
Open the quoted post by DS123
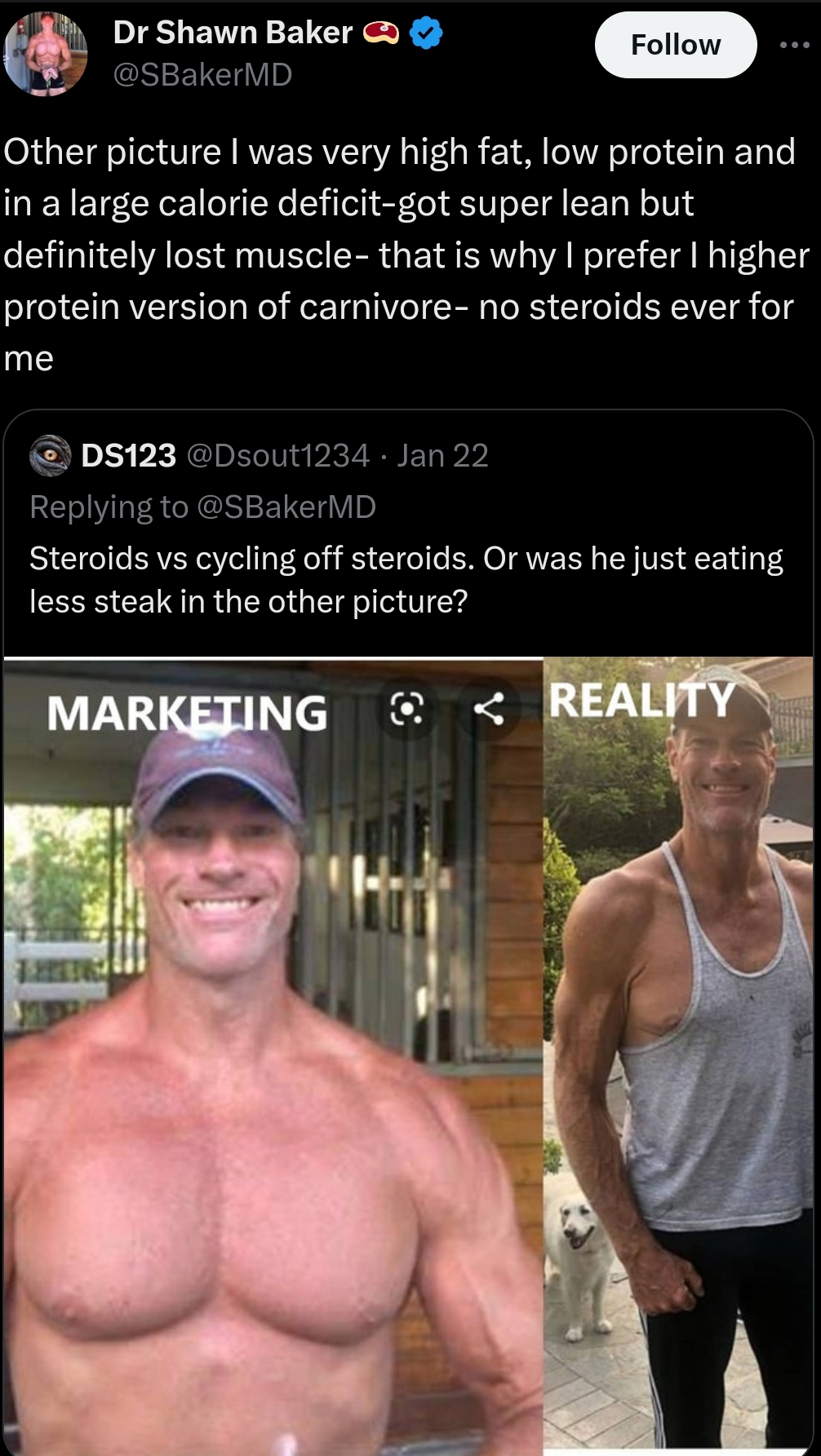(408, 529)
